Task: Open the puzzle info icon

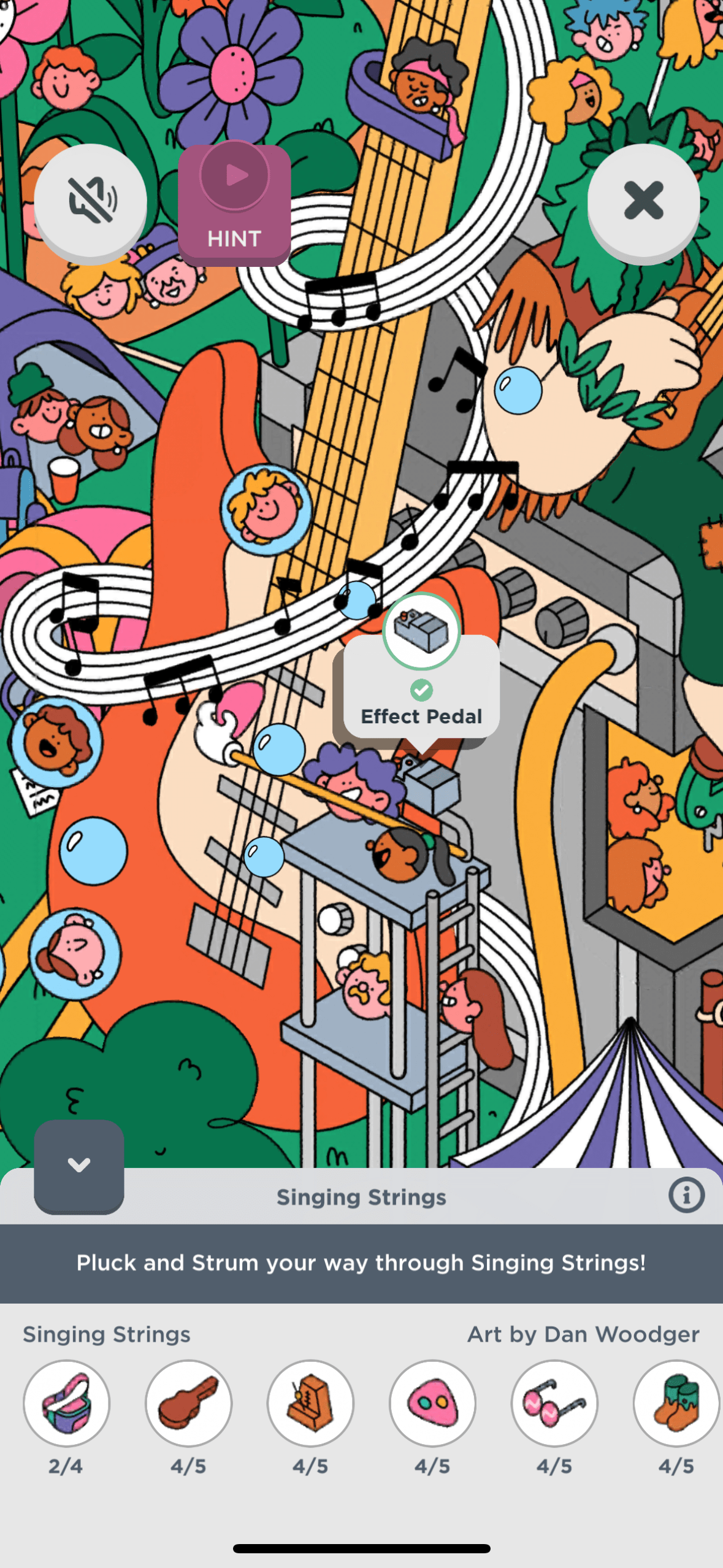Action: (686, 1196)
